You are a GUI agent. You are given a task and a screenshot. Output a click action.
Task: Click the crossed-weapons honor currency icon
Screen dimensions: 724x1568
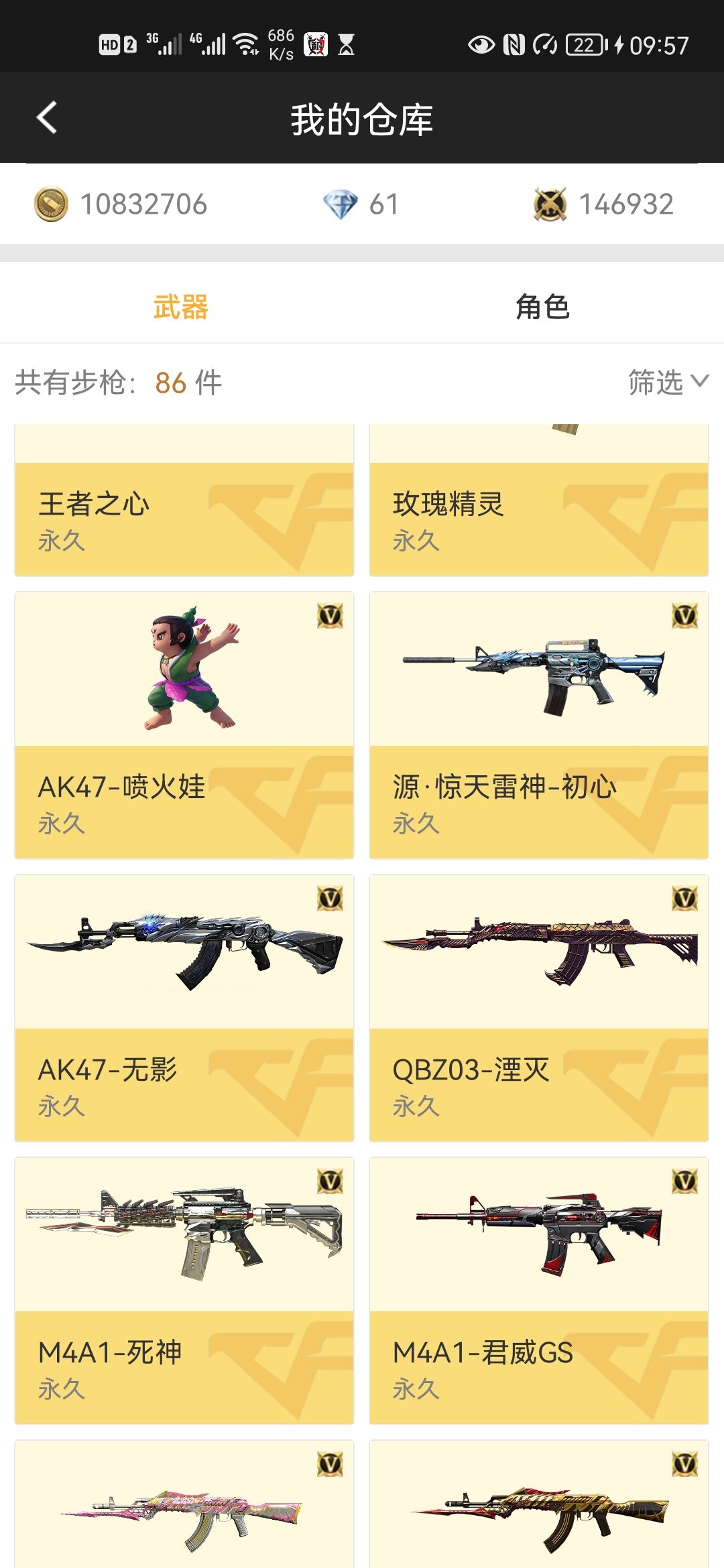551,203
